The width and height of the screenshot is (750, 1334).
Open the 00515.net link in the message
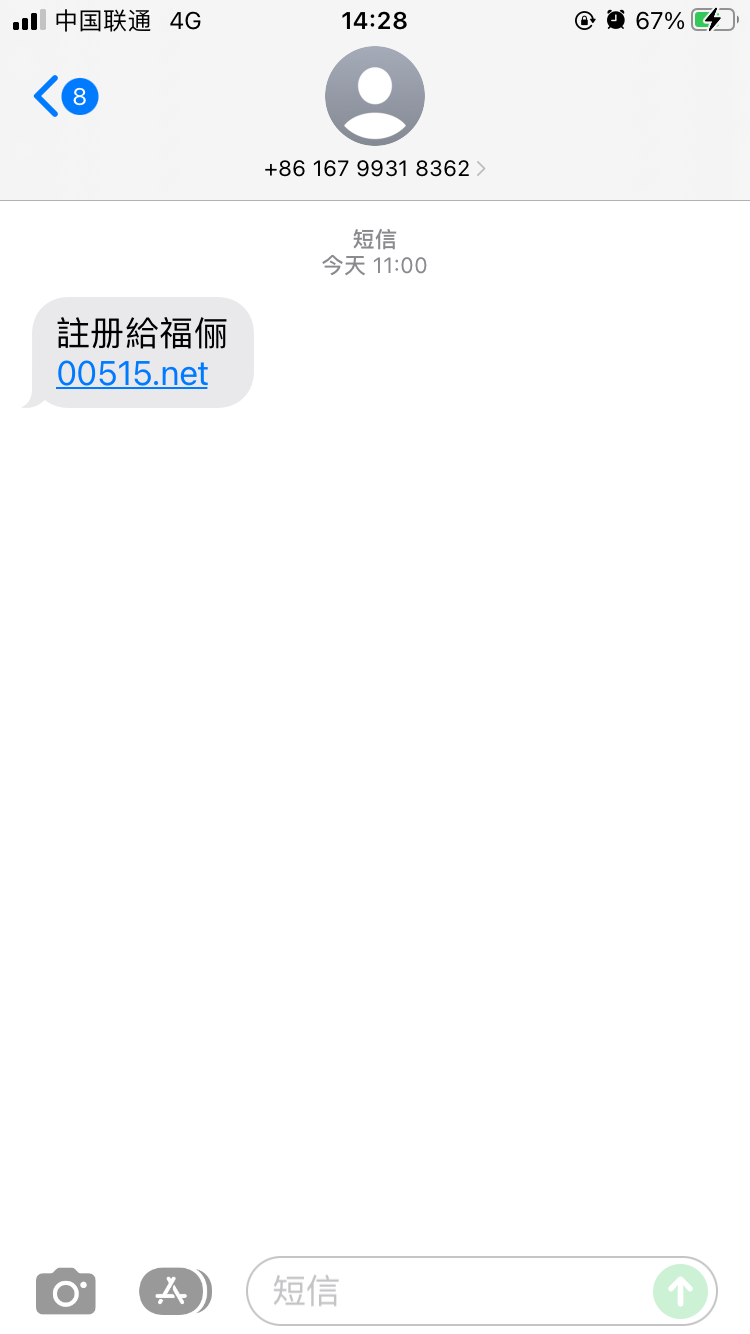click(132, 374)
